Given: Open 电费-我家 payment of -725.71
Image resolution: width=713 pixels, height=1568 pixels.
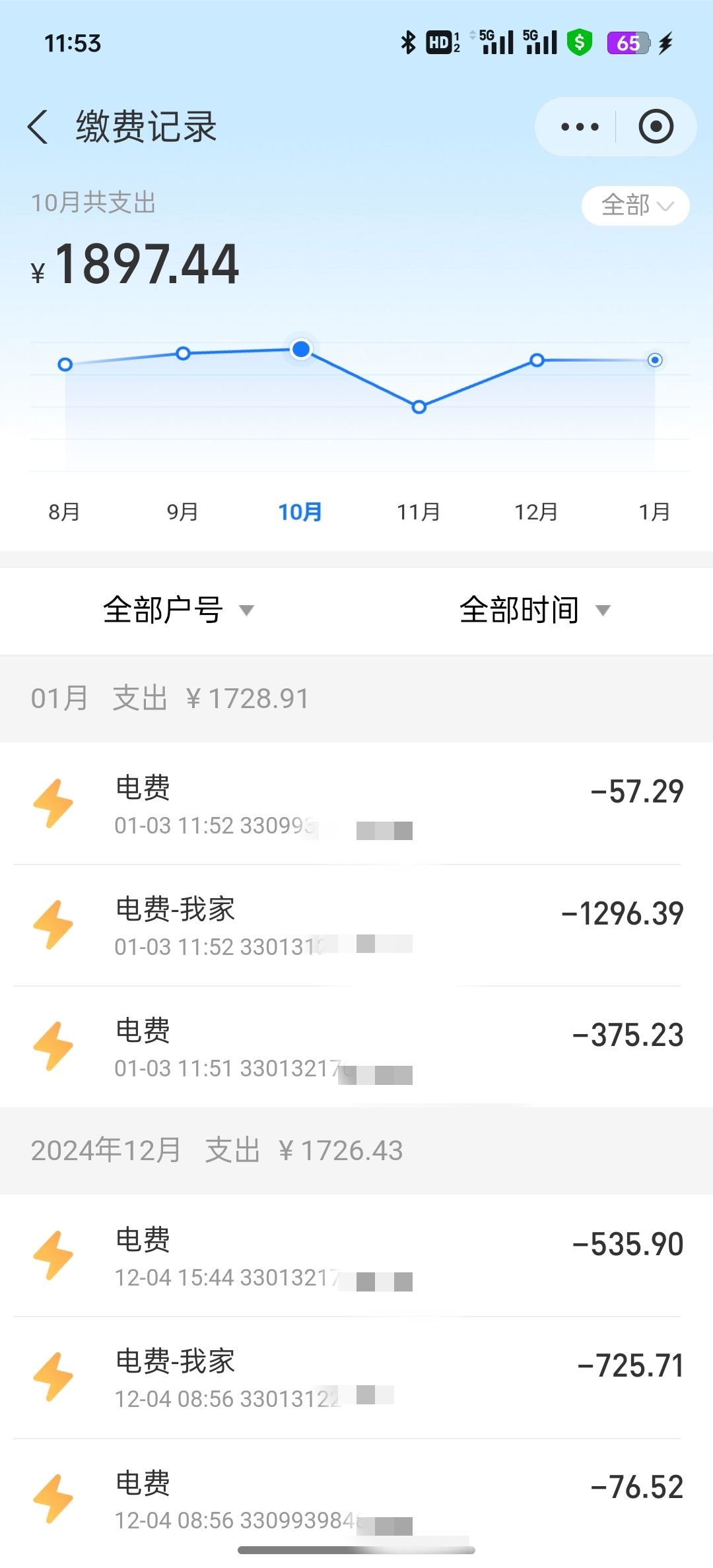Looking at the screenshot, I should (x=356, y=1377).
